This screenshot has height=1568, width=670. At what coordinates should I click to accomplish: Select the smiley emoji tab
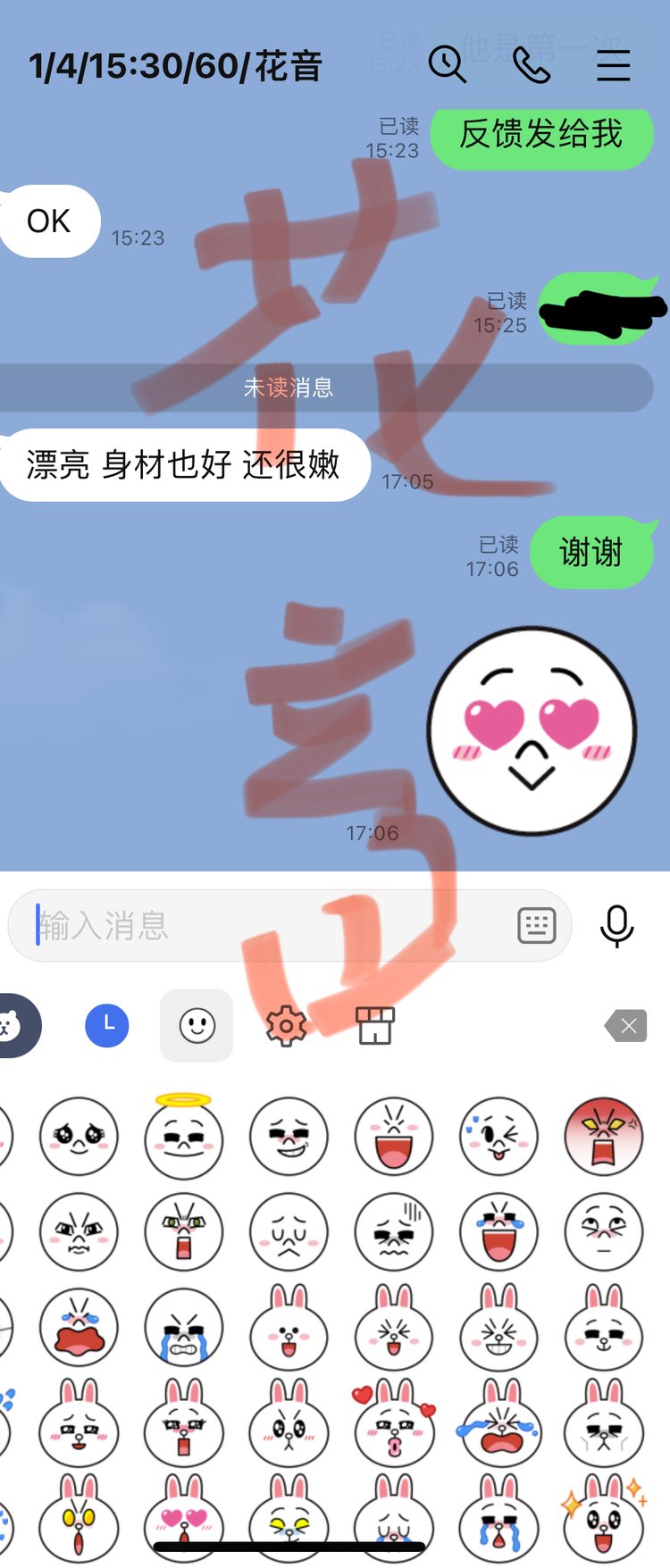point(197,1025)
